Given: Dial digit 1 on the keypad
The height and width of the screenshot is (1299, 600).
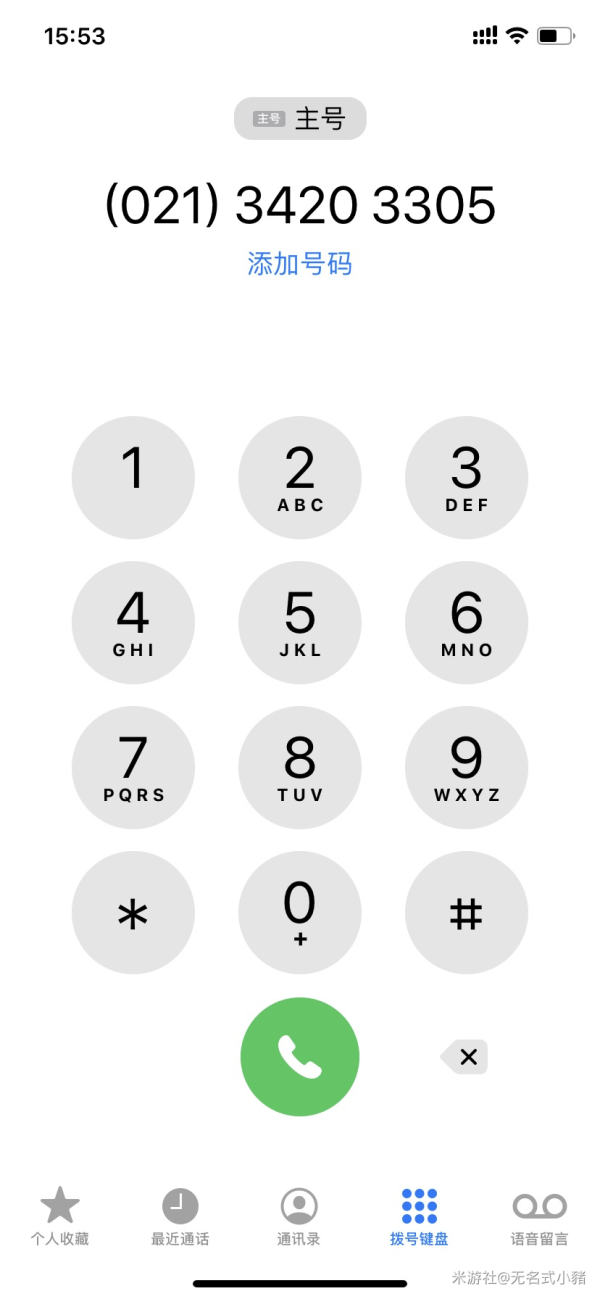Looking at the screenshot, I should [x=133, y=477].
